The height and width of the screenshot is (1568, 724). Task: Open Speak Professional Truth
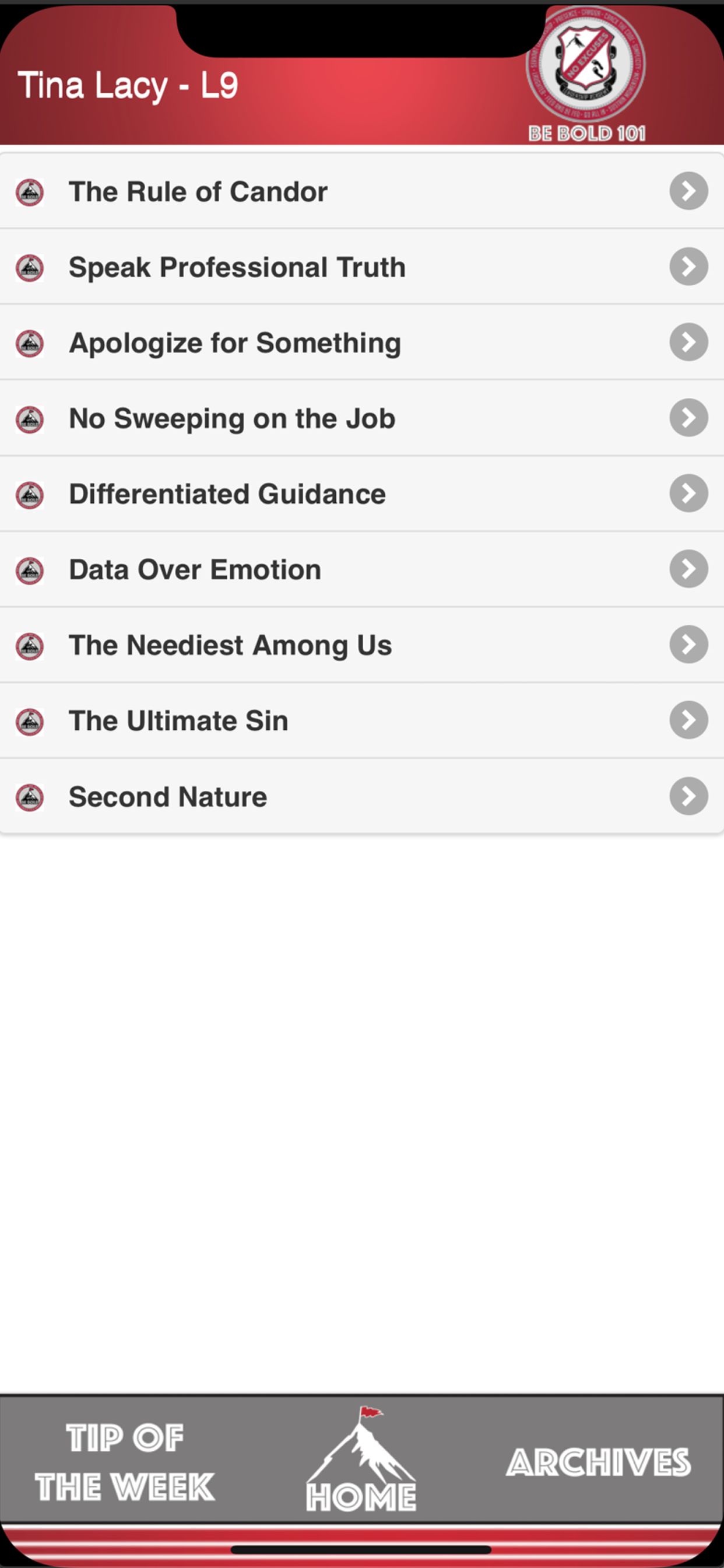coord(362,267)
